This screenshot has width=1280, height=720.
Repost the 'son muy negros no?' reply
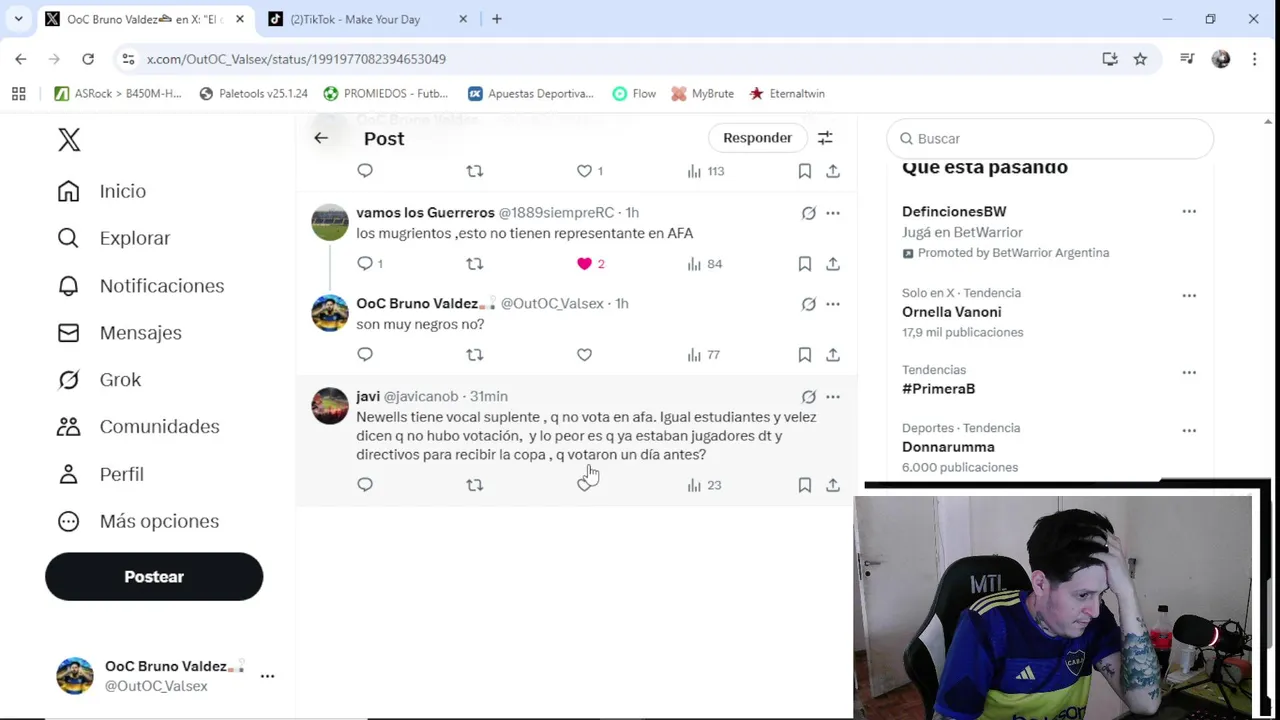(475, 355)
